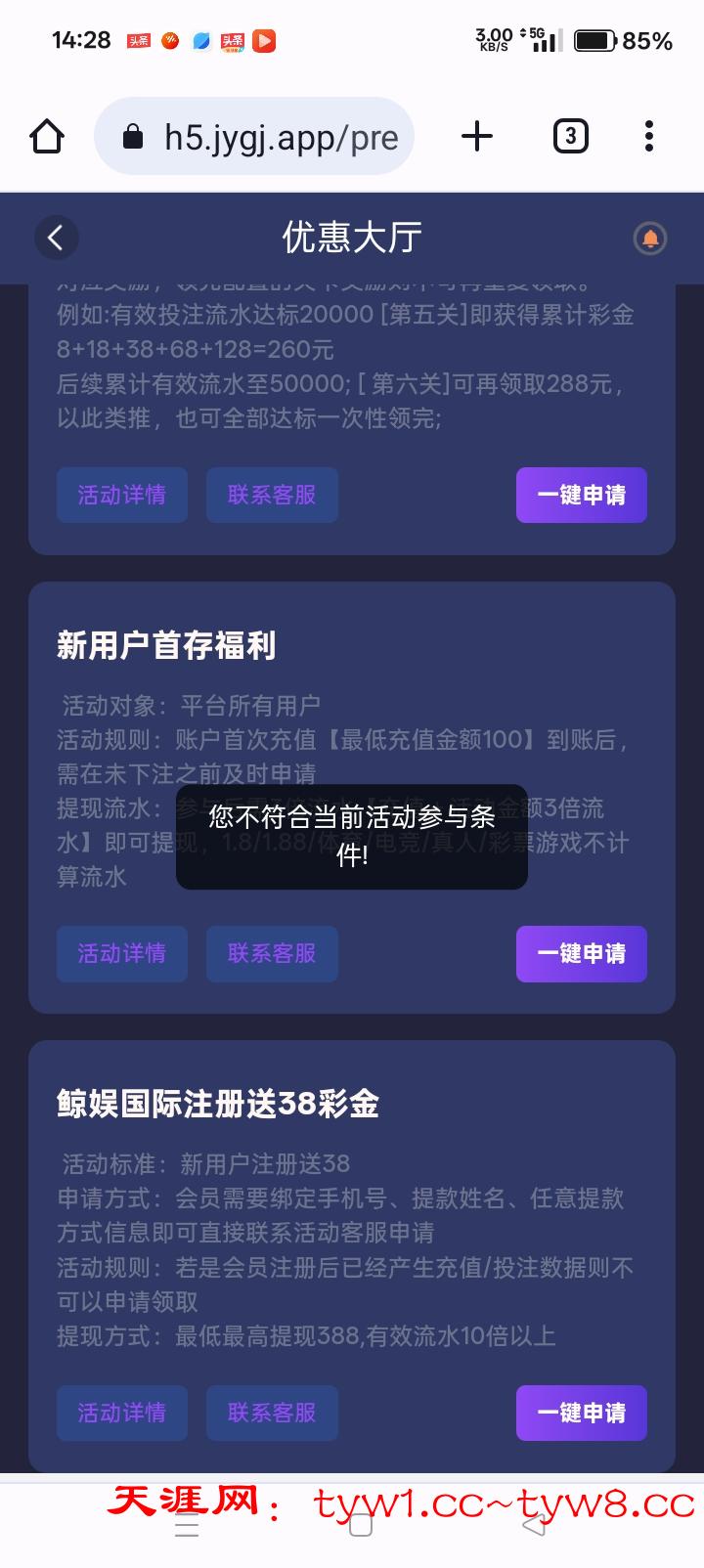
Task: Tap the browser home icon
Action: pyautogui.click(x=47, y=137)
